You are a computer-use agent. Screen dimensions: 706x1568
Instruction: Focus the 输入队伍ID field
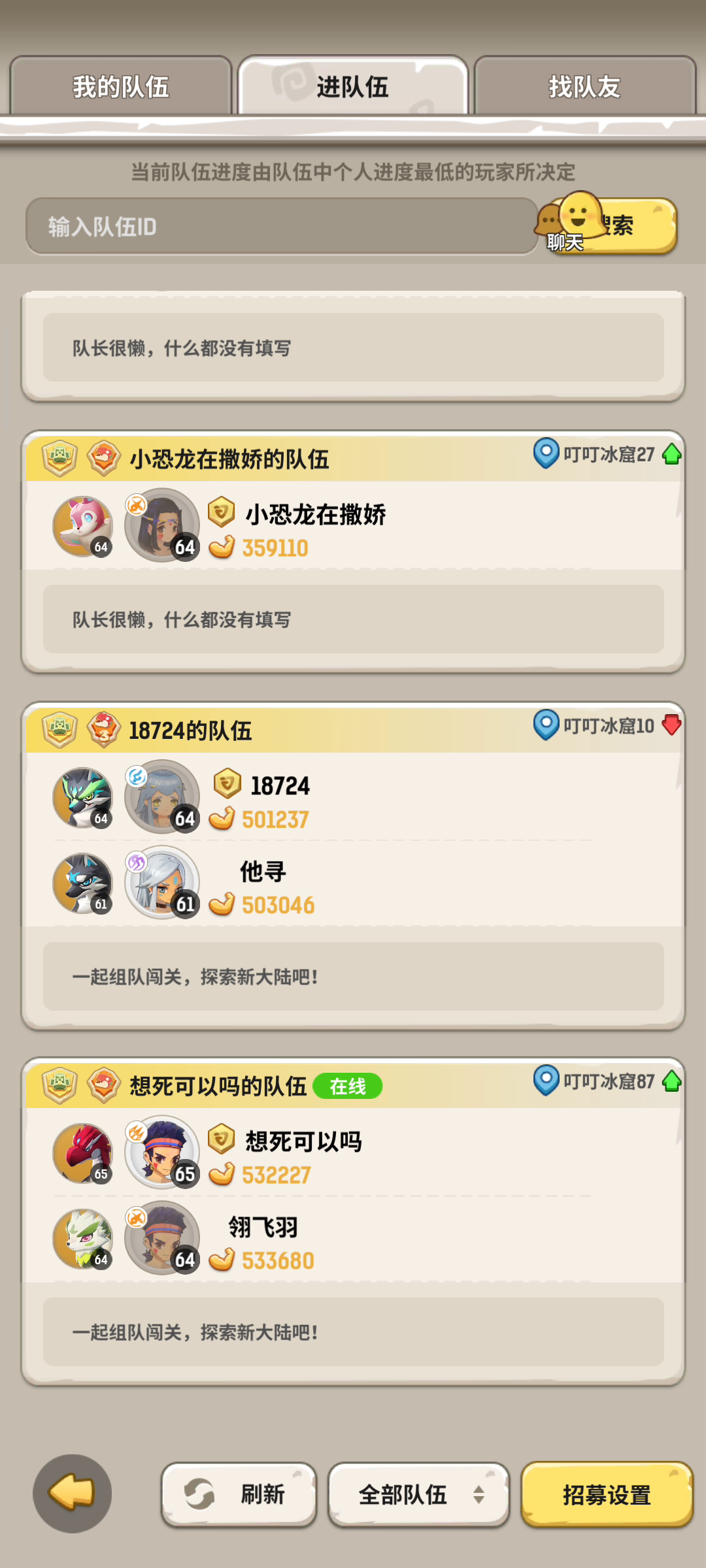click(x=281, y=226)
